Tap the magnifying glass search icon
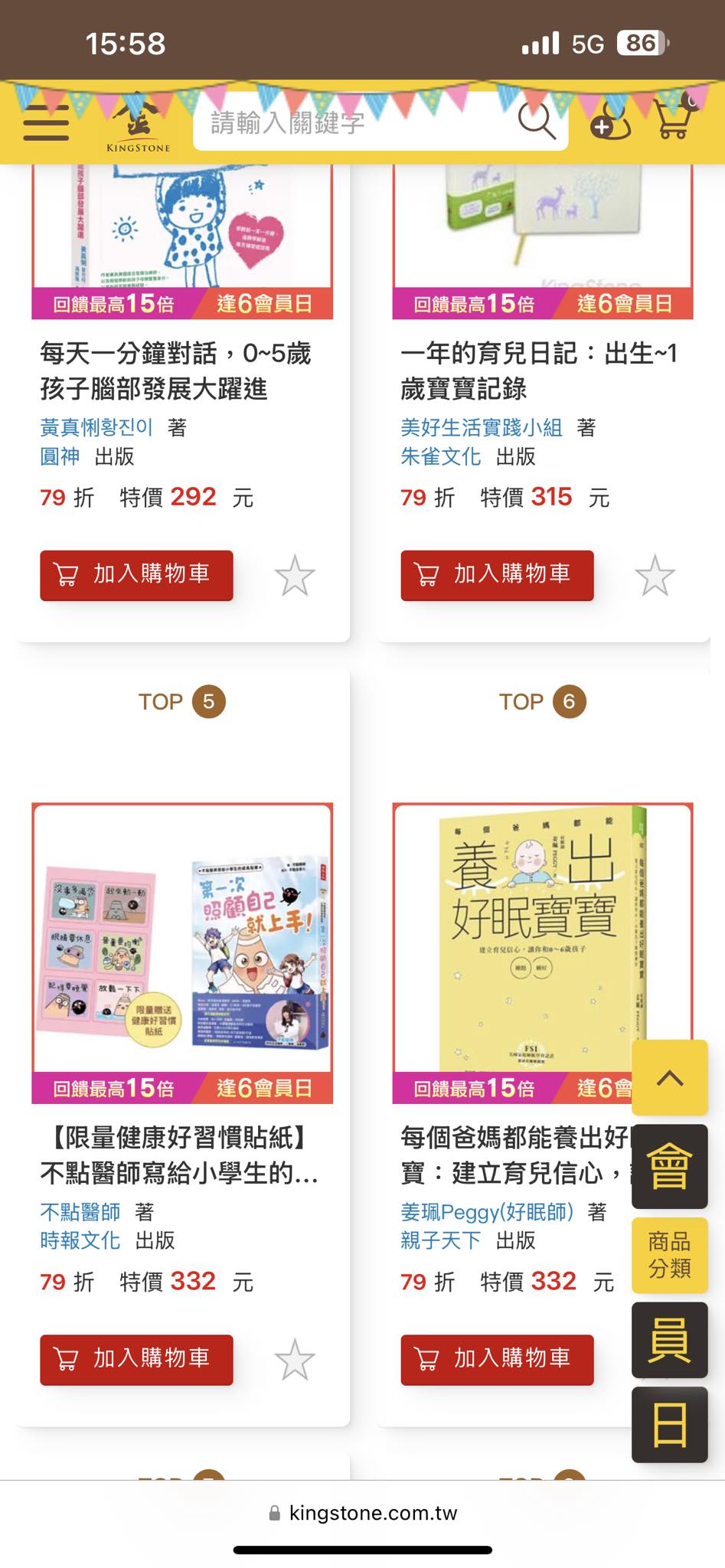 [536, 121]
